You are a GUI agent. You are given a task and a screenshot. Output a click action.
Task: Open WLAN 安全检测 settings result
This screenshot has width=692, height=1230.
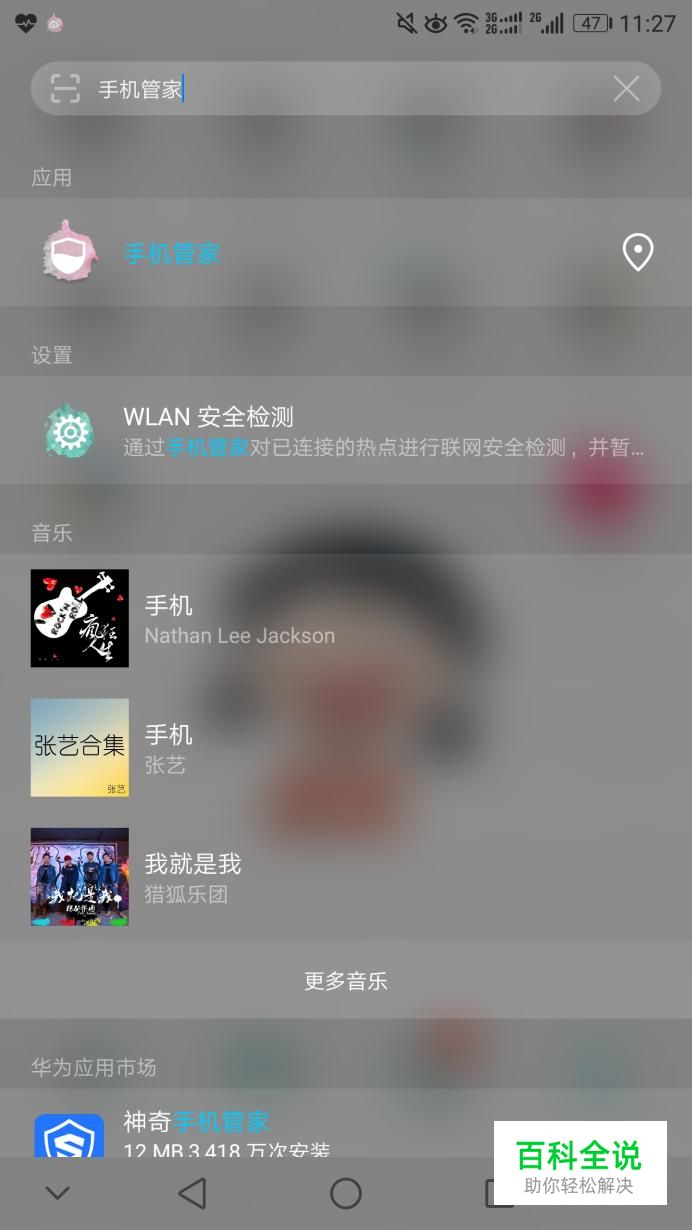point(345,431)
